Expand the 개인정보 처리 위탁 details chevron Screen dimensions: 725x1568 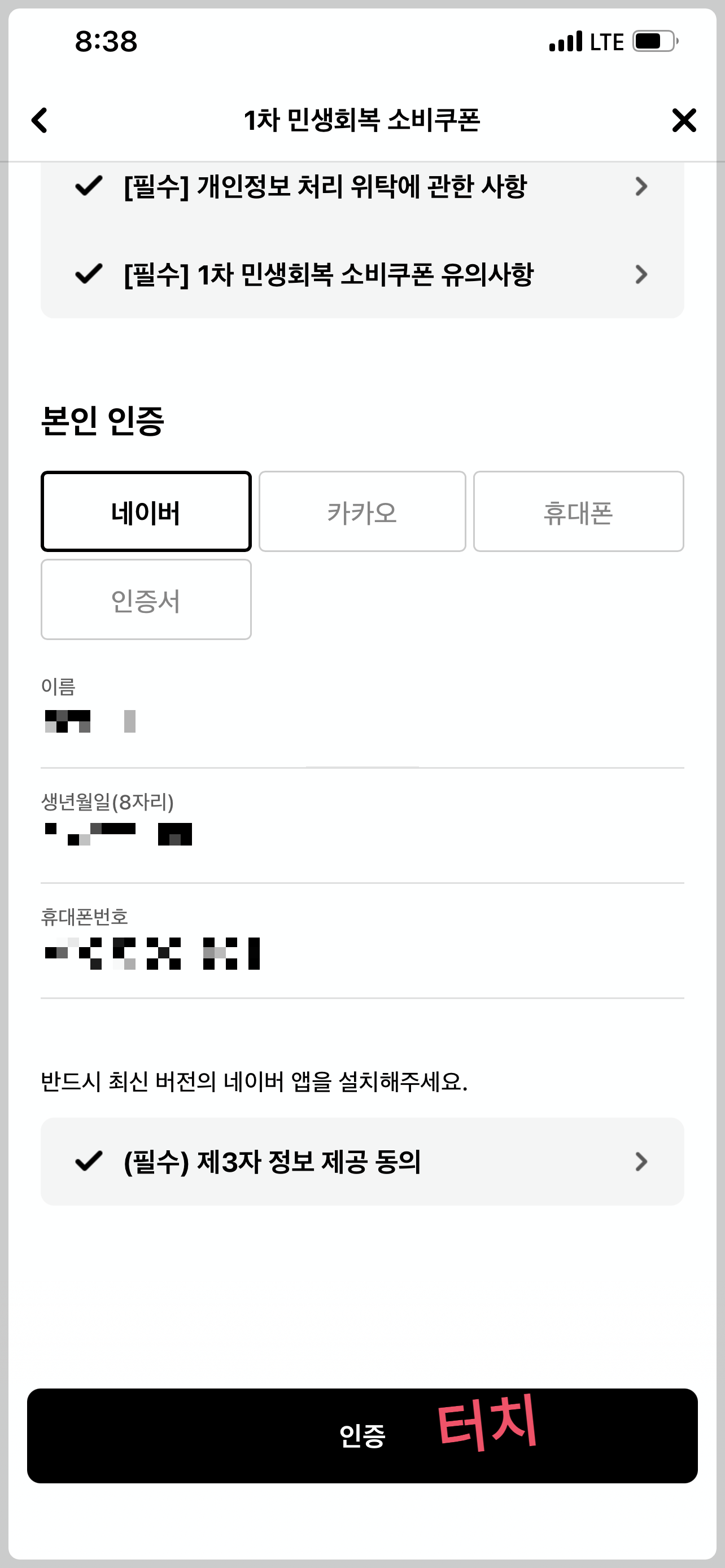click(641, 186)
